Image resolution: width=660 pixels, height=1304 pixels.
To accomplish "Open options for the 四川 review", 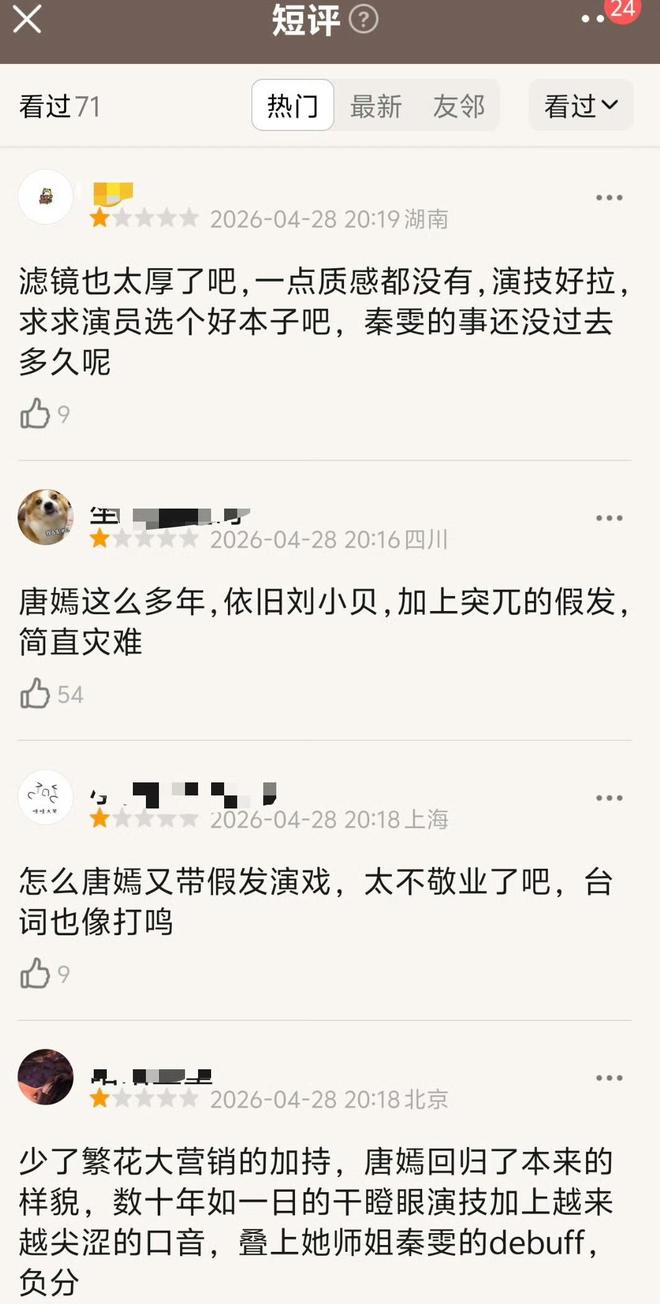I will pos(609,518).
